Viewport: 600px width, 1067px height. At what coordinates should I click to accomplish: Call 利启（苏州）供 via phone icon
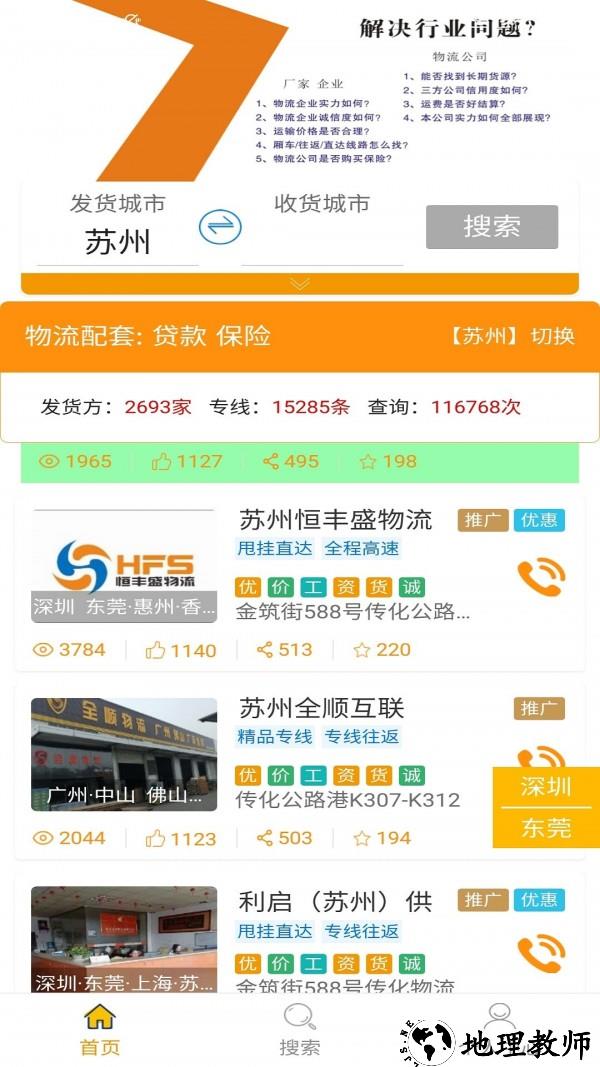pos(540,953)
